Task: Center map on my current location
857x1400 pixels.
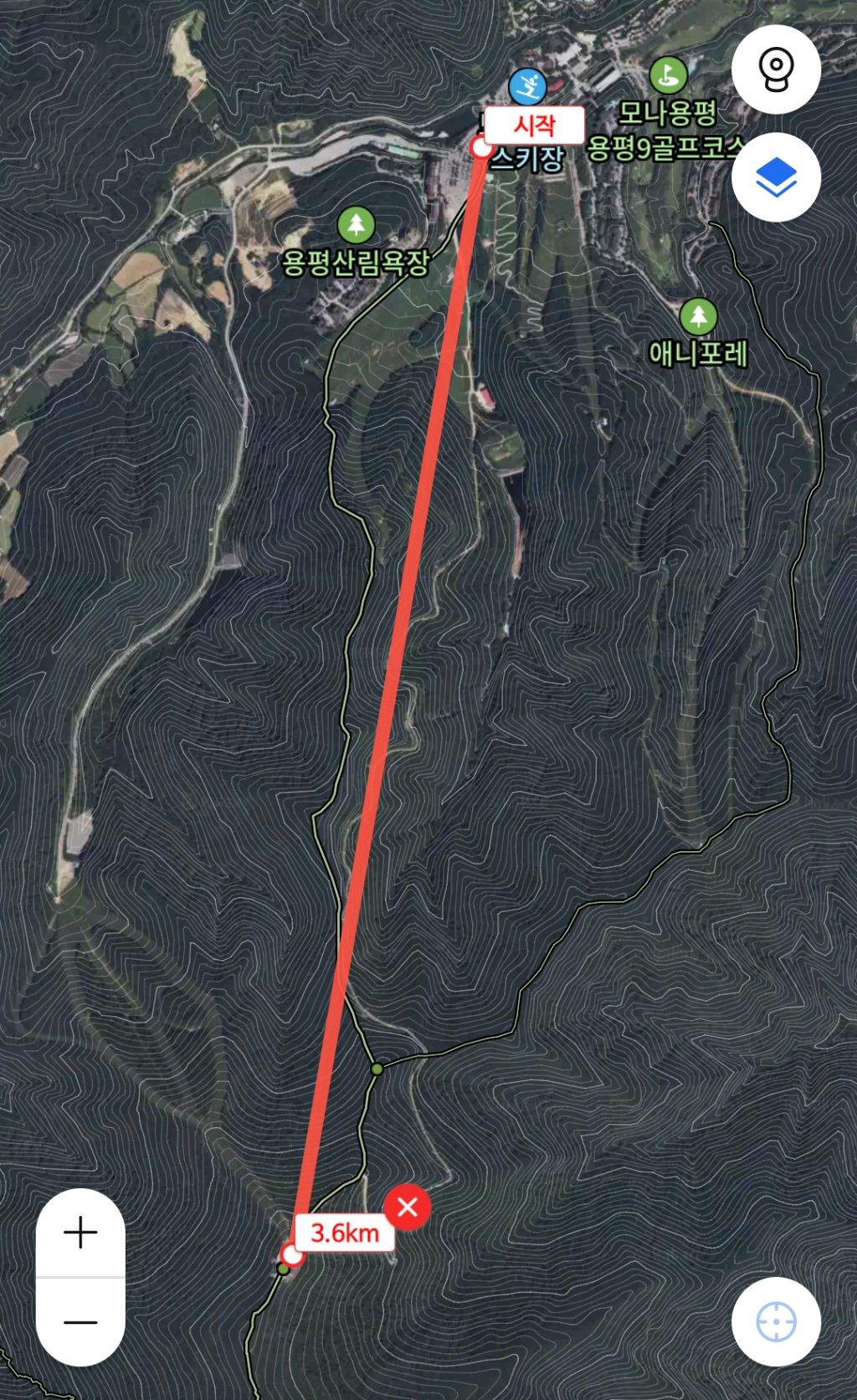Action: (776, 1322)
